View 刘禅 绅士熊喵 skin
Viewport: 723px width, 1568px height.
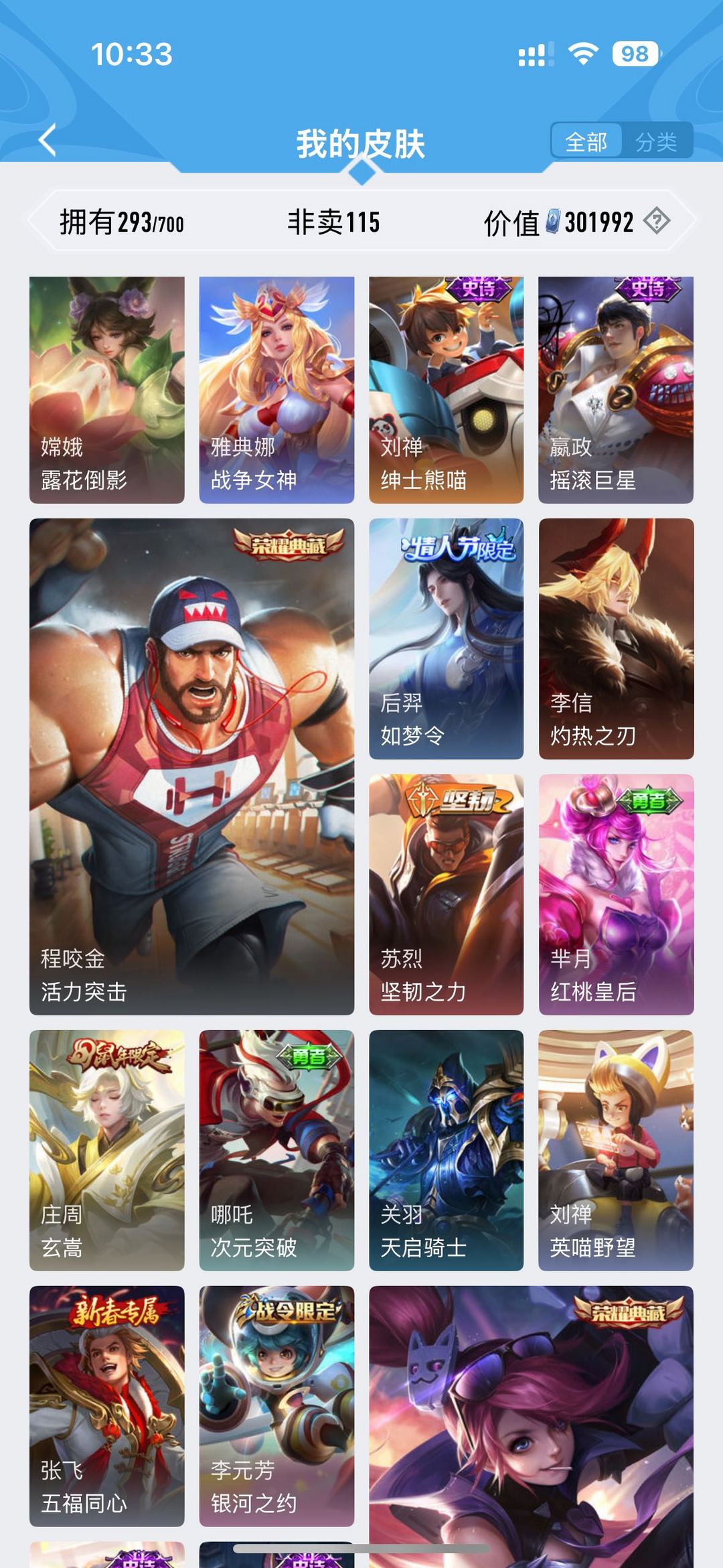pos(446,390)
